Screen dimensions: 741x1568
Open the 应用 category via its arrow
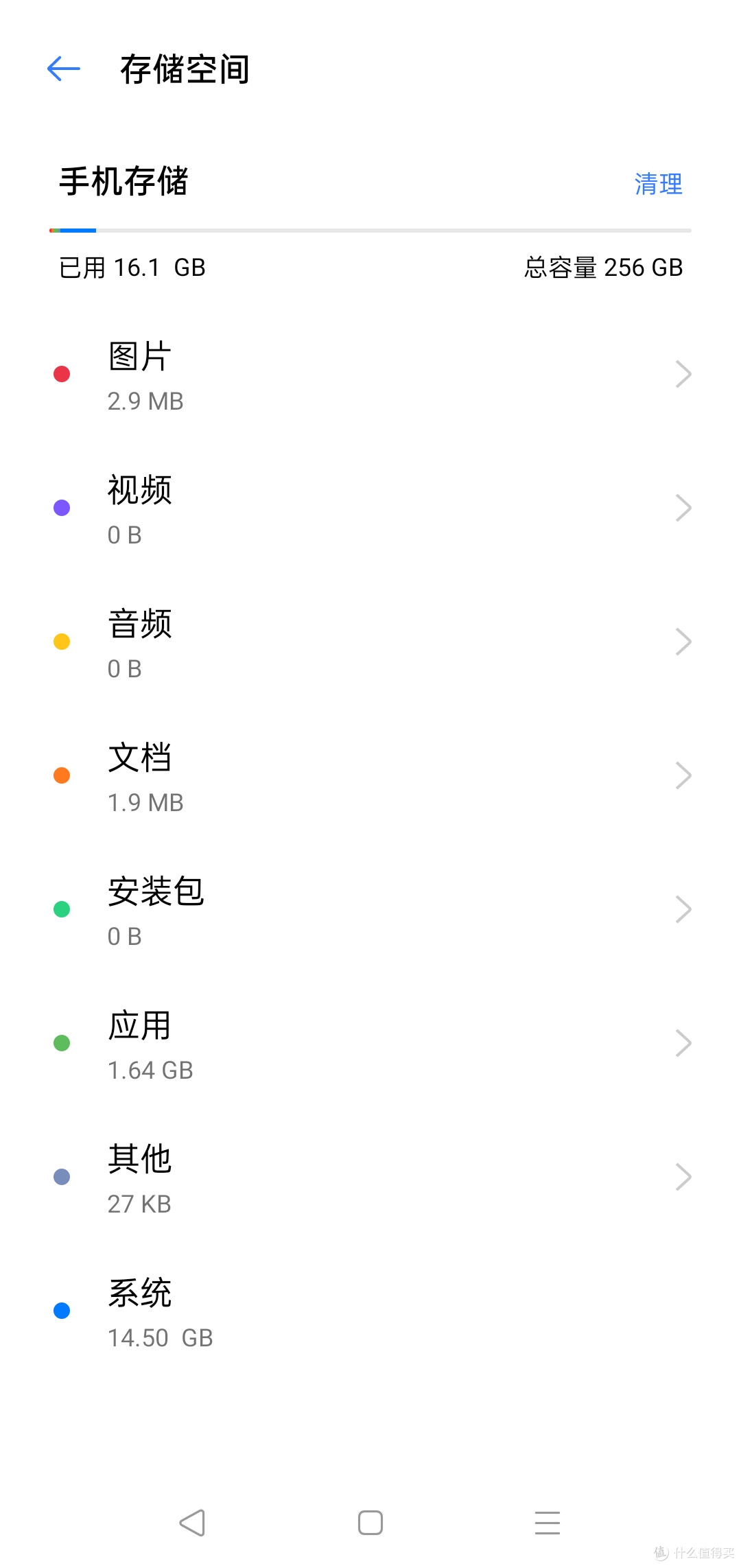click(x=684, y=1042)
